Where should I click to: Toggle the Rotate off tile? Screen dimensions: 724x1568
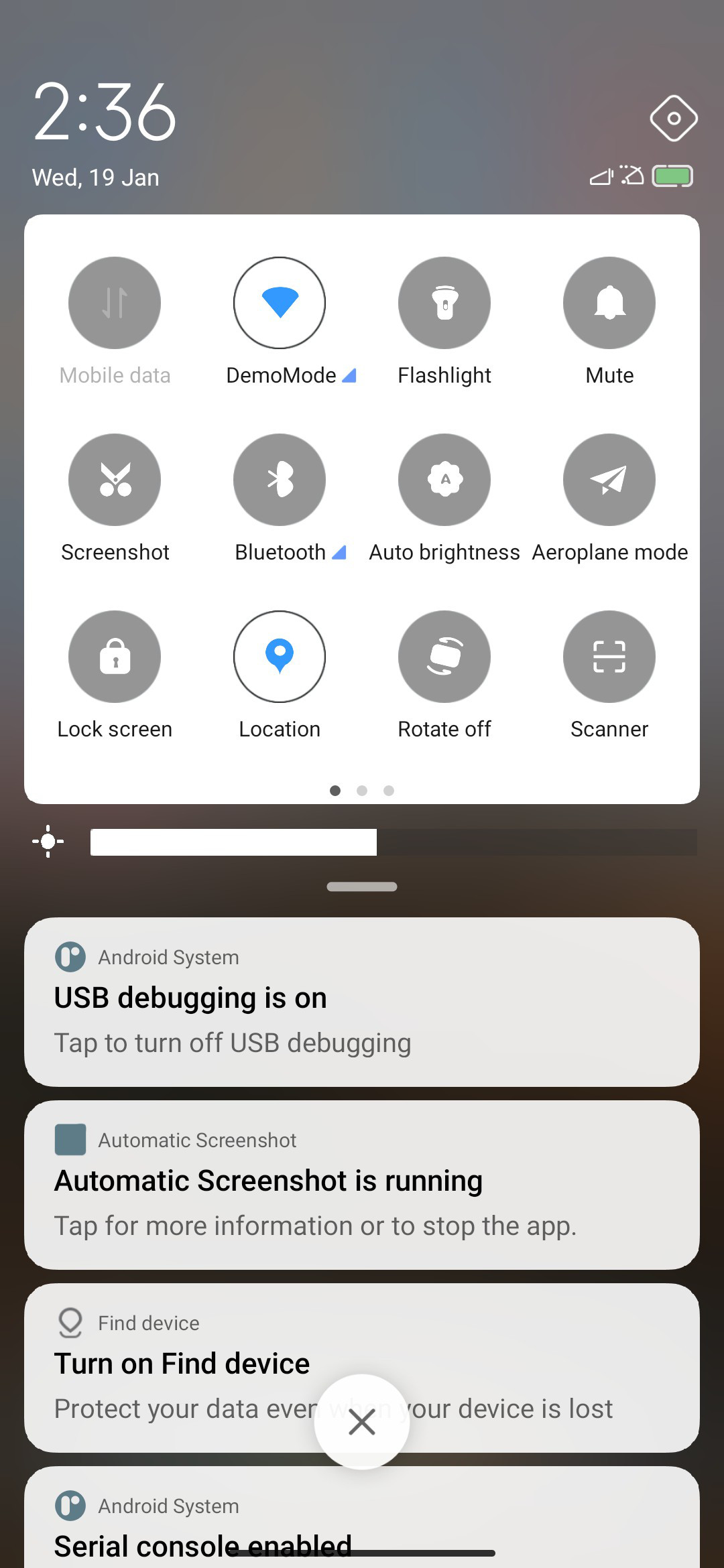444,657
